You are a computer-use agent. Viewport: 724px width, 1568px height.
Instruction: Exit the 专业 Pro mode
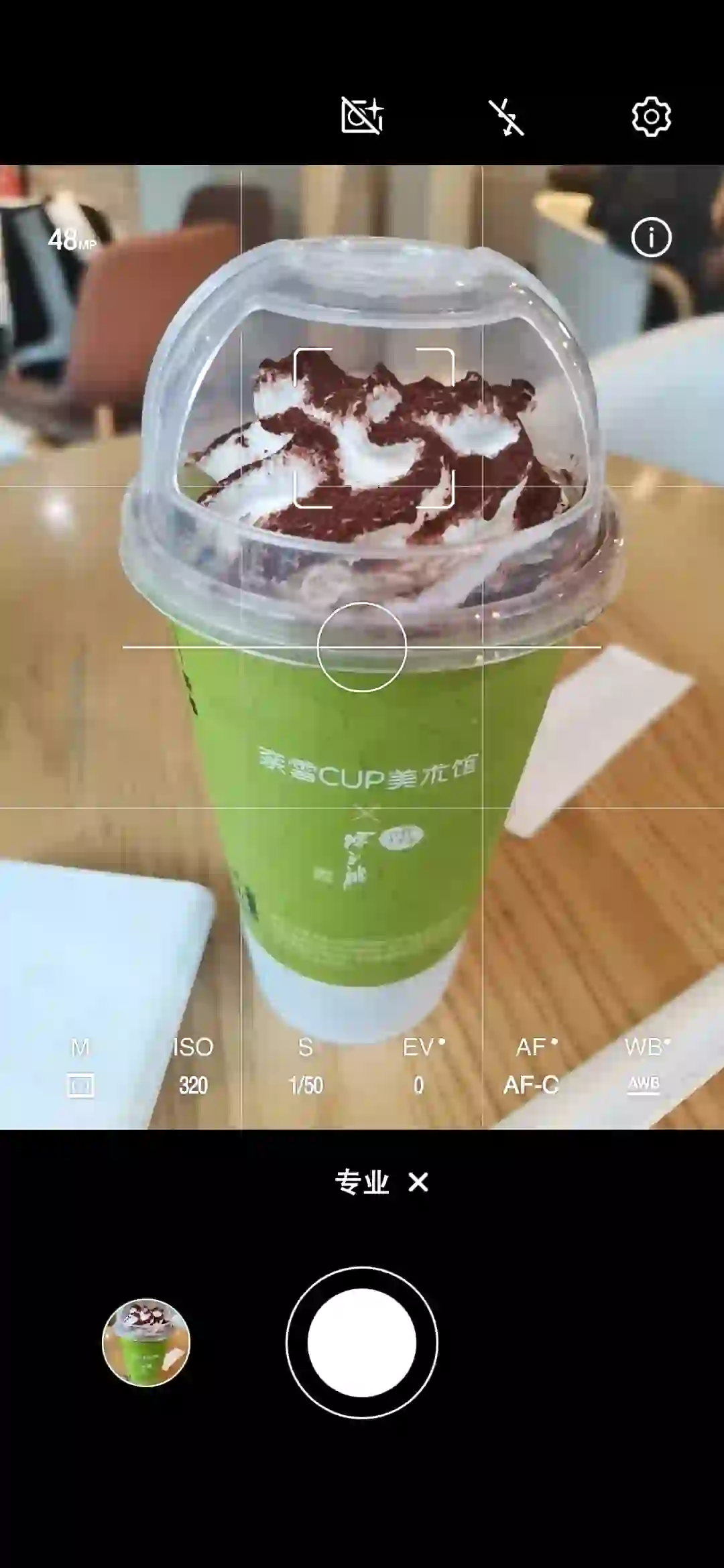point(418,1183)
